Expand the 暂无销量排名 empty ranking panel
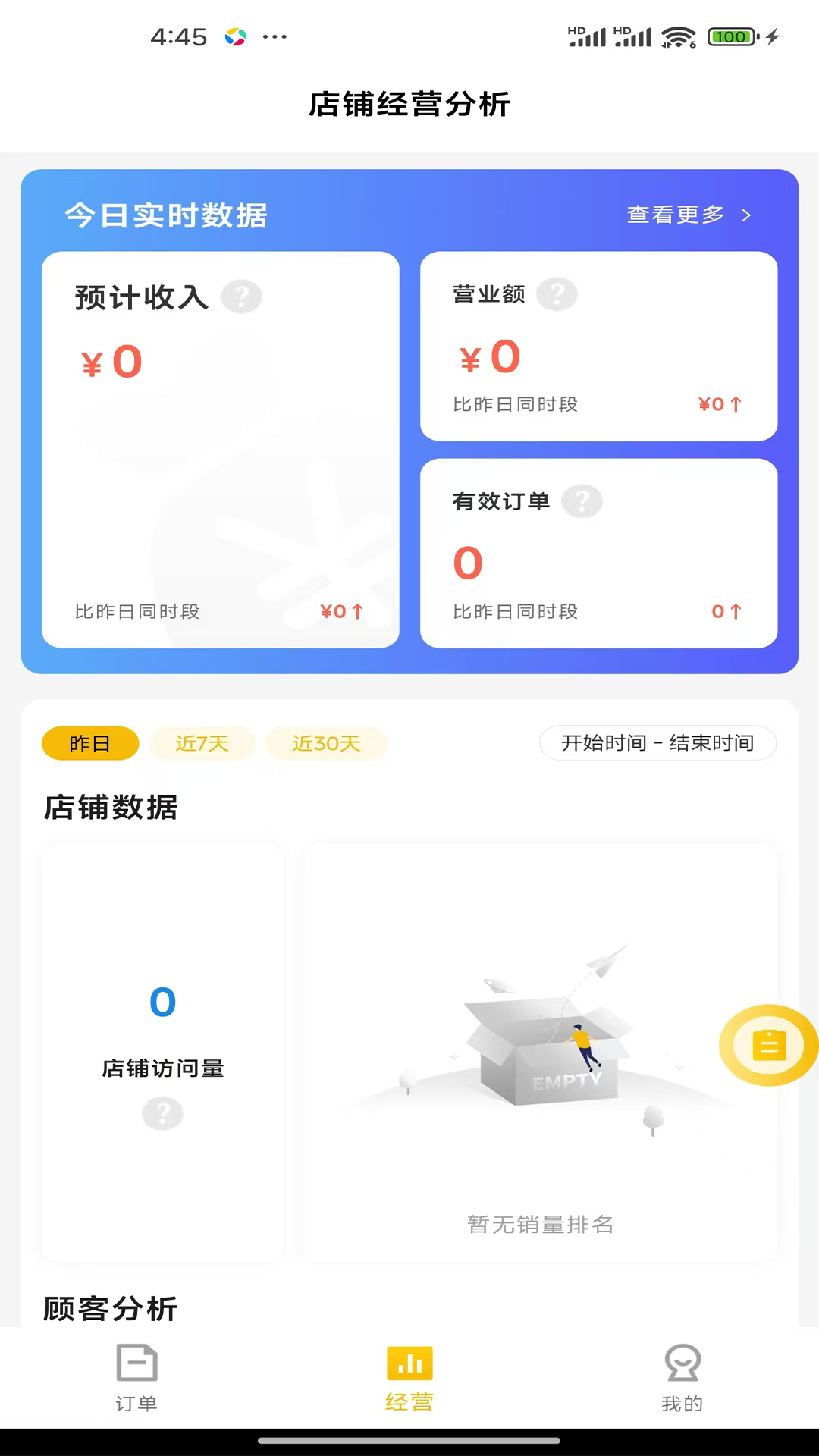 point(540,1224)
